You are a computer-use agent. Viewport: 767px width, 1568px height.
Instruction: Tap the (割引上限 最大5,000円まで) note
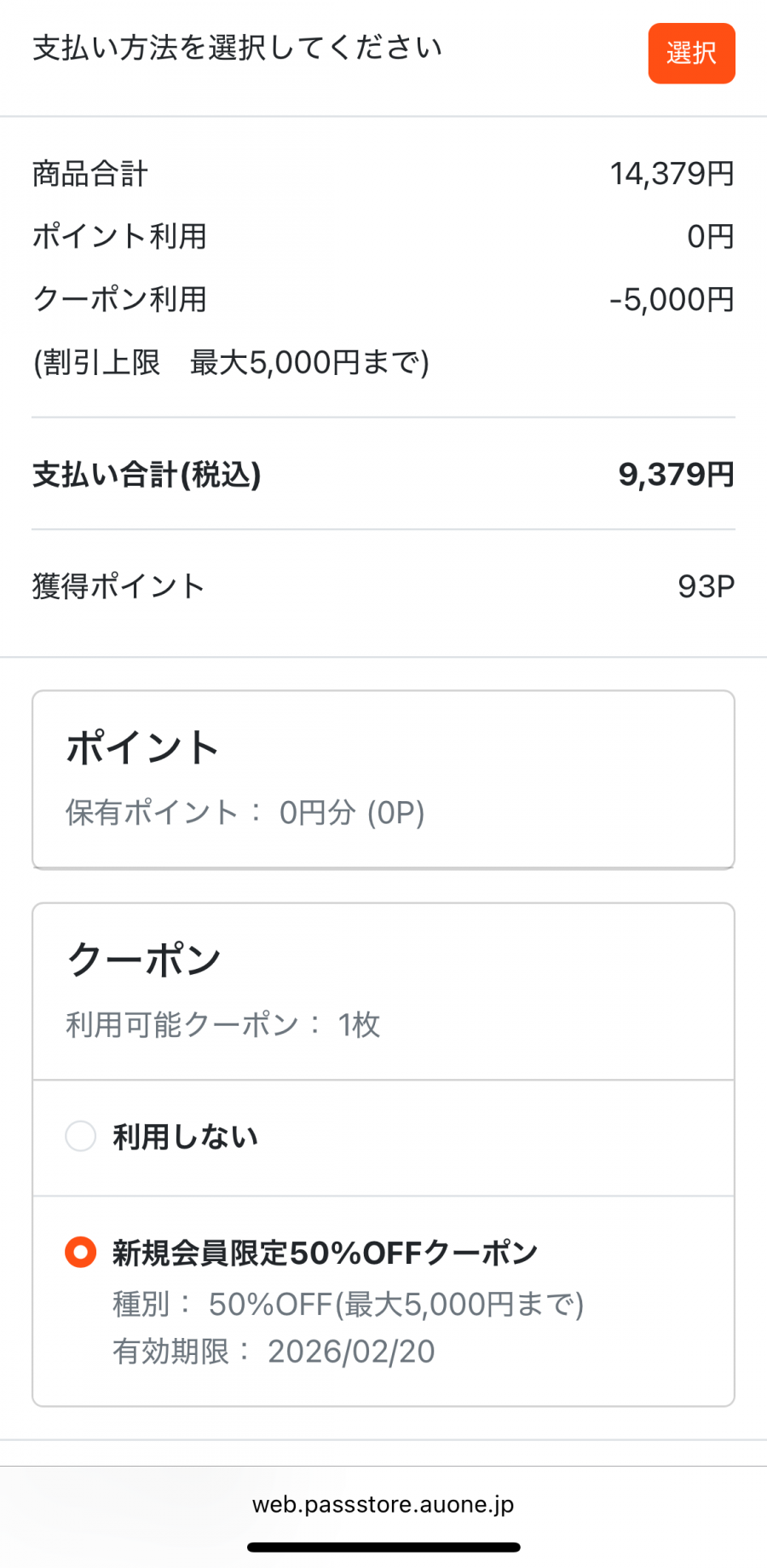231,361
